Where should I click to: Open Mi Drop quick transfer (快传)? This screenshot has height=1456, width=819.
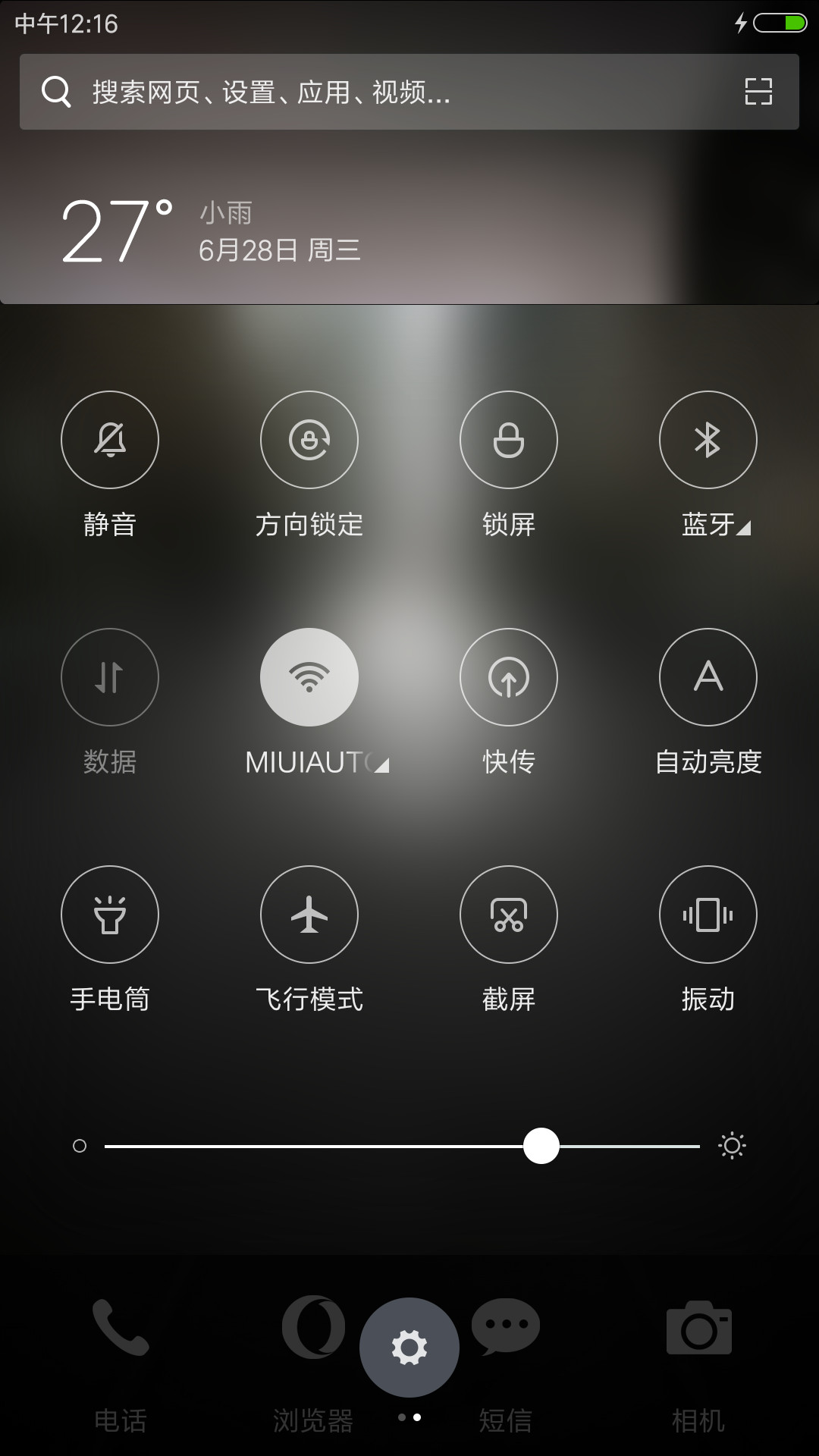(x=509, y=677)
